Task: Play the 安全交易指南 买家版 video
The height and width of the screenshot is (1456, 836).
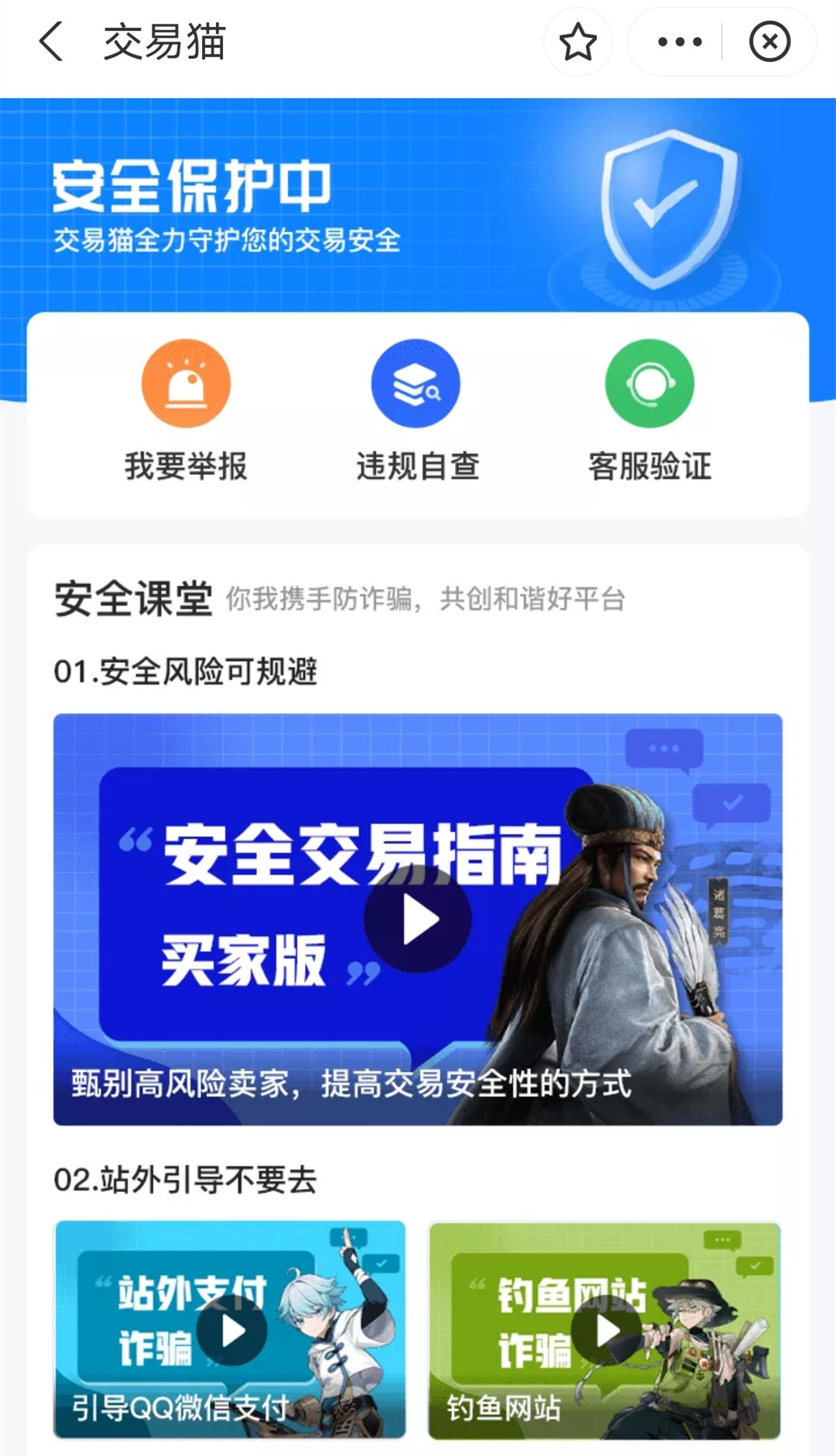Action: pyautogui.click(x=418, y=919)
